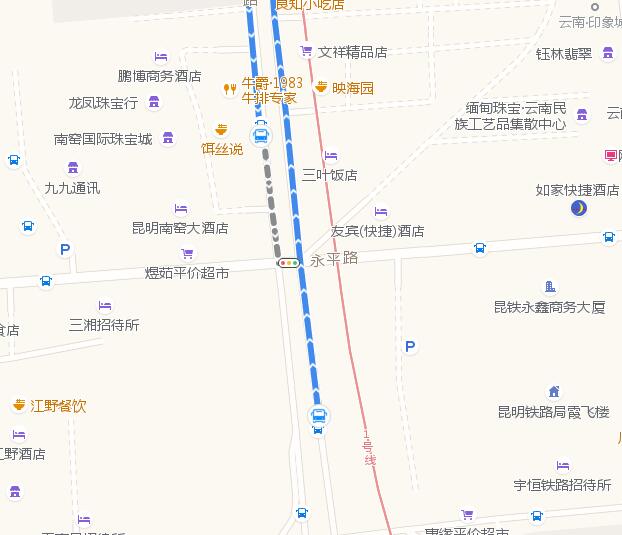Select the 江野餐饮 restaurant marker

19,405
